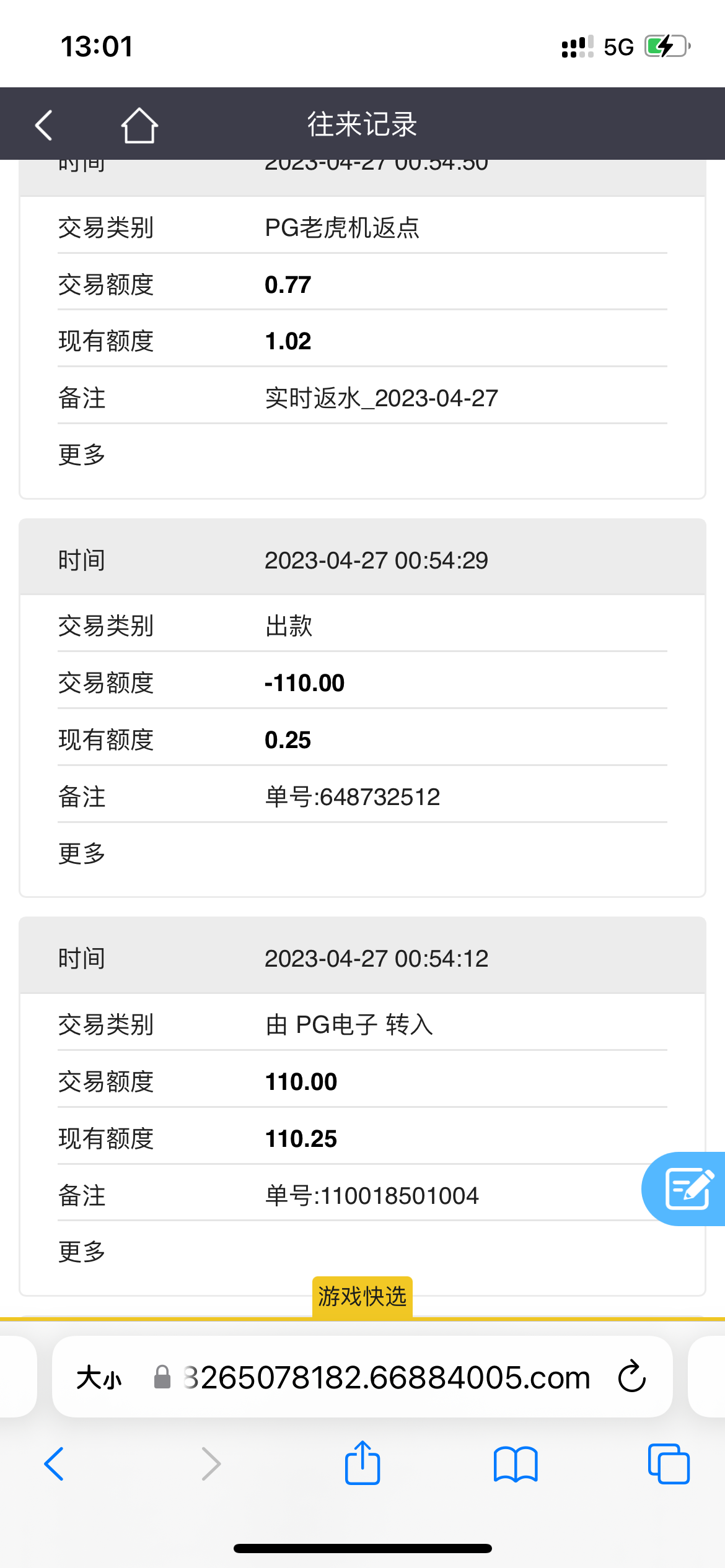Show all open Safari tabs

[669, 1465]
